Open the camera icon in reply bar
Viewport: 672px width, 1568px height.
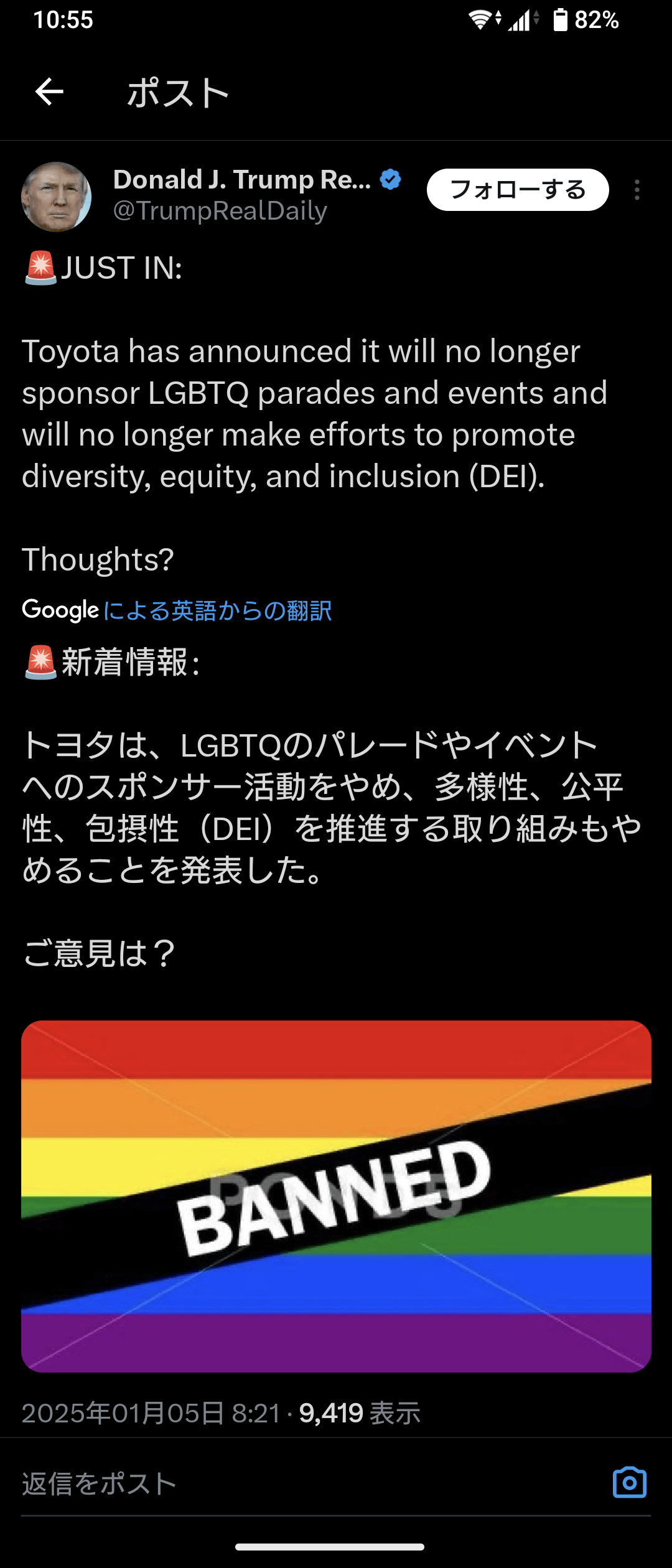(x=629, y=1483)
